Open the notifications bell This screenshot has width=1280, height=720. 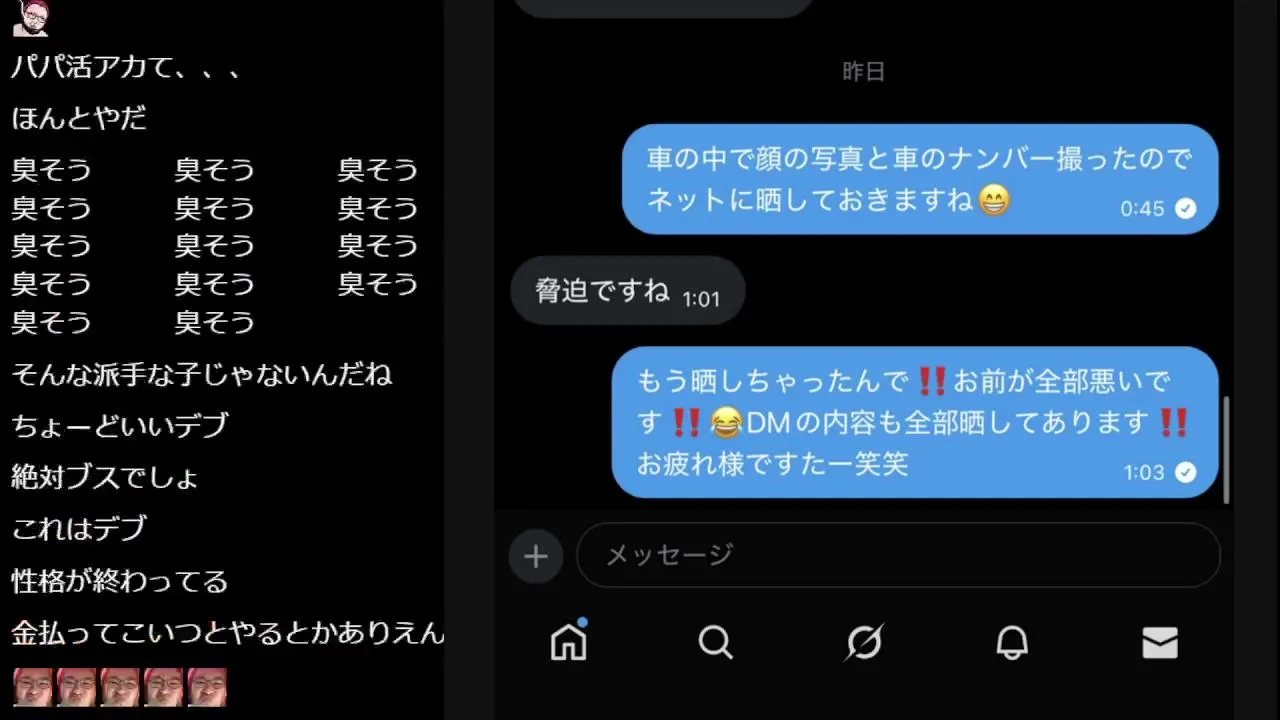[x=1012, y=642]
